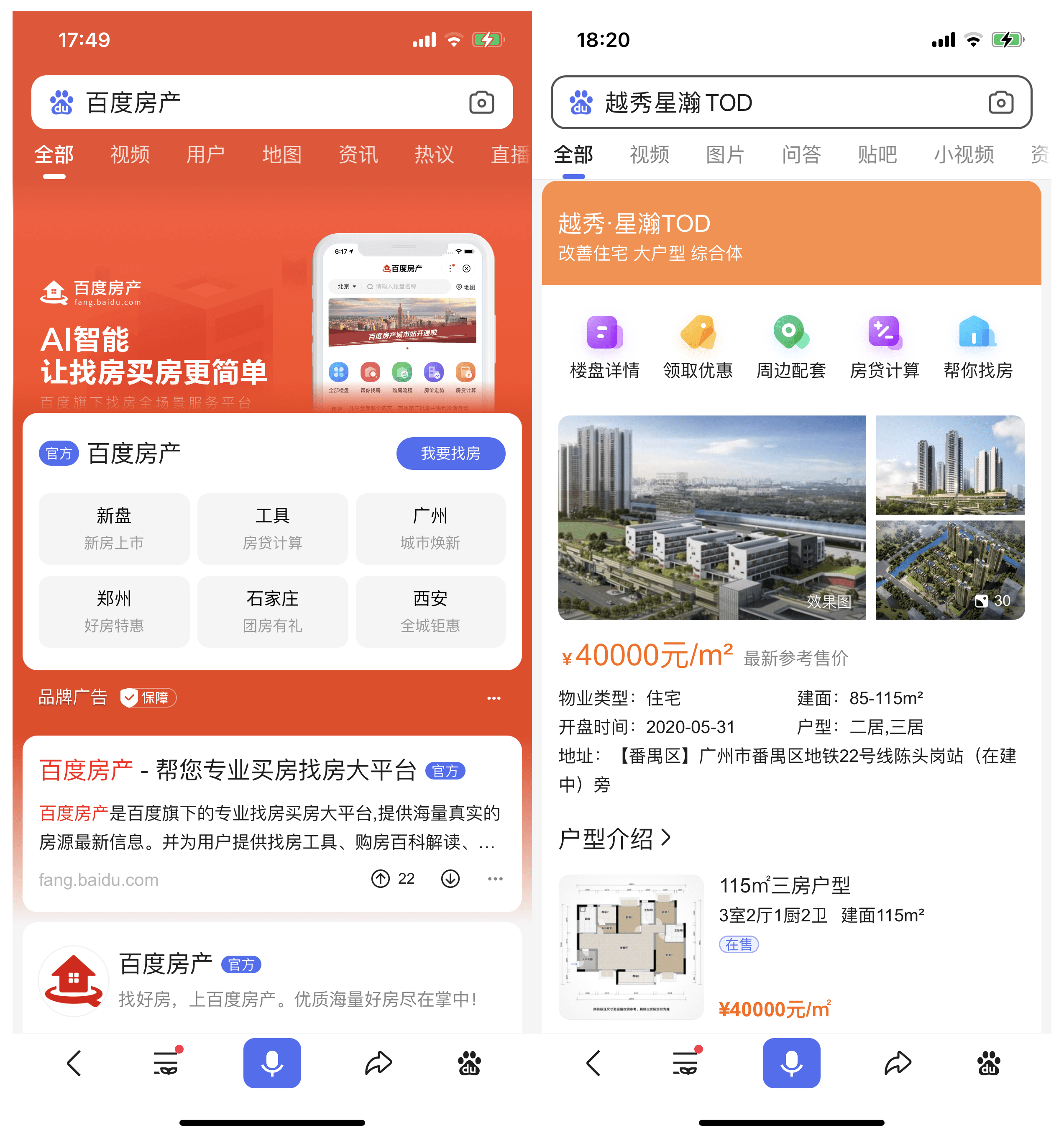Open the 效果图 project photo
1064x1136 pixels.
point(711,517)
